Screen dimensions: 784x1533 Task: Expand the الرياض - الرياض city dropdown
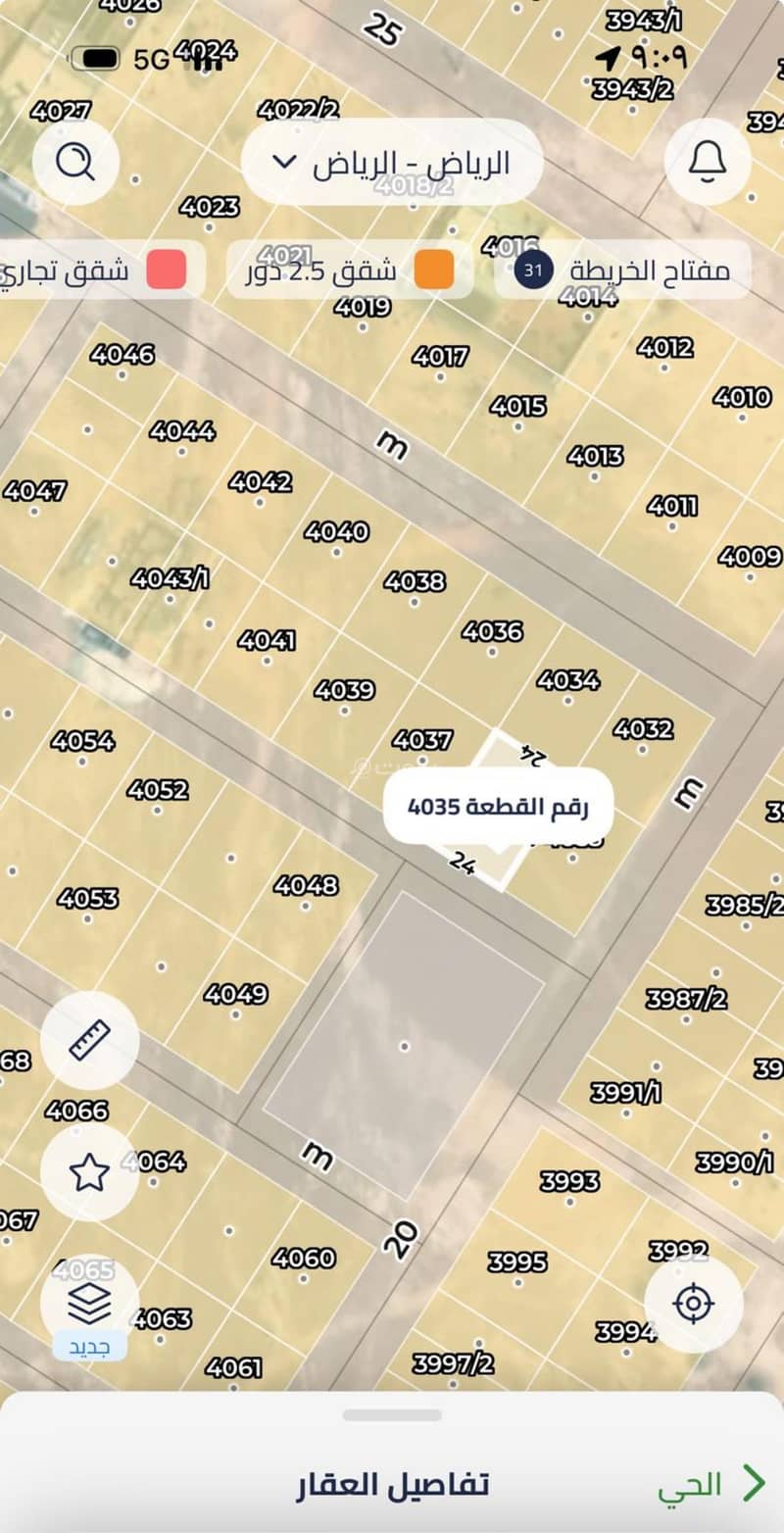[x=392, y=162]
